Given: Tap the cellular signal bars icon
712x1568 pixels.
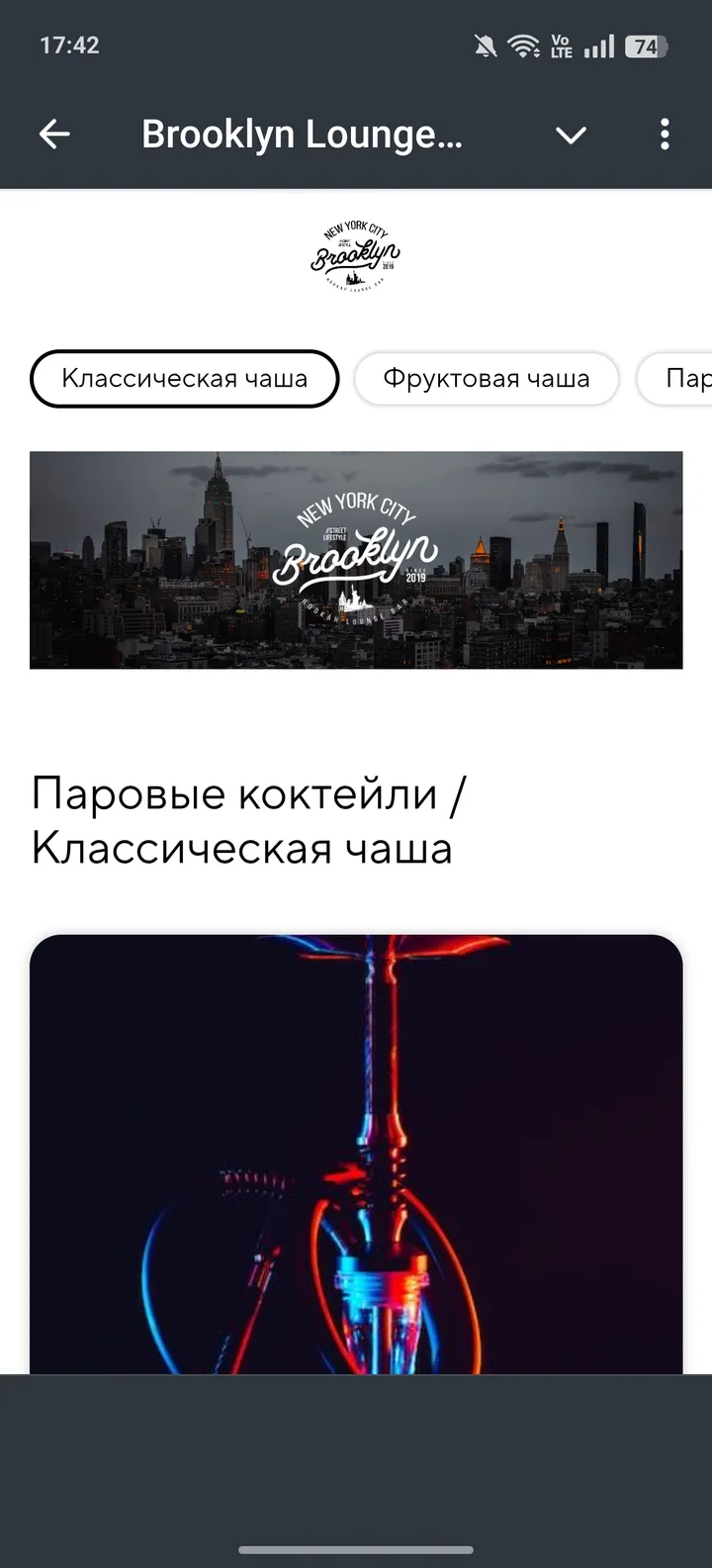Looking at the screenshot, I should coord(598,45).
